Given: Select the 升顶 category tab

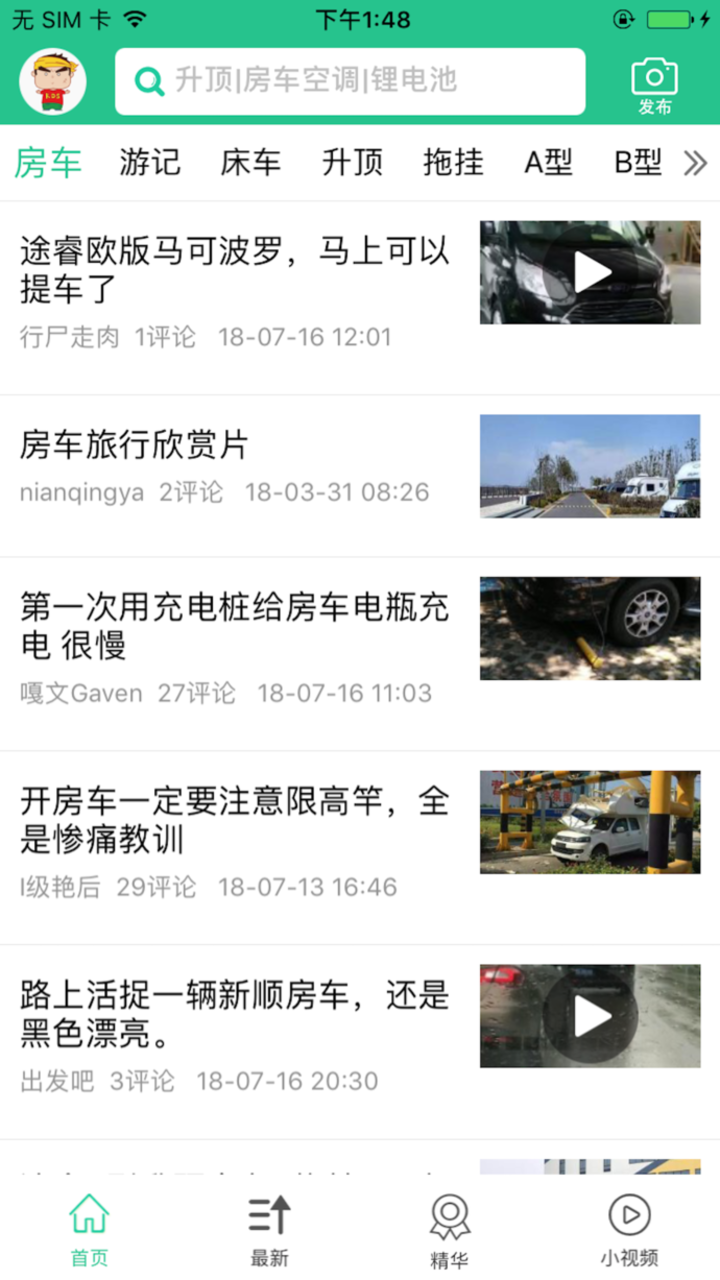Looking at the screenshot, I should (351, 162).
